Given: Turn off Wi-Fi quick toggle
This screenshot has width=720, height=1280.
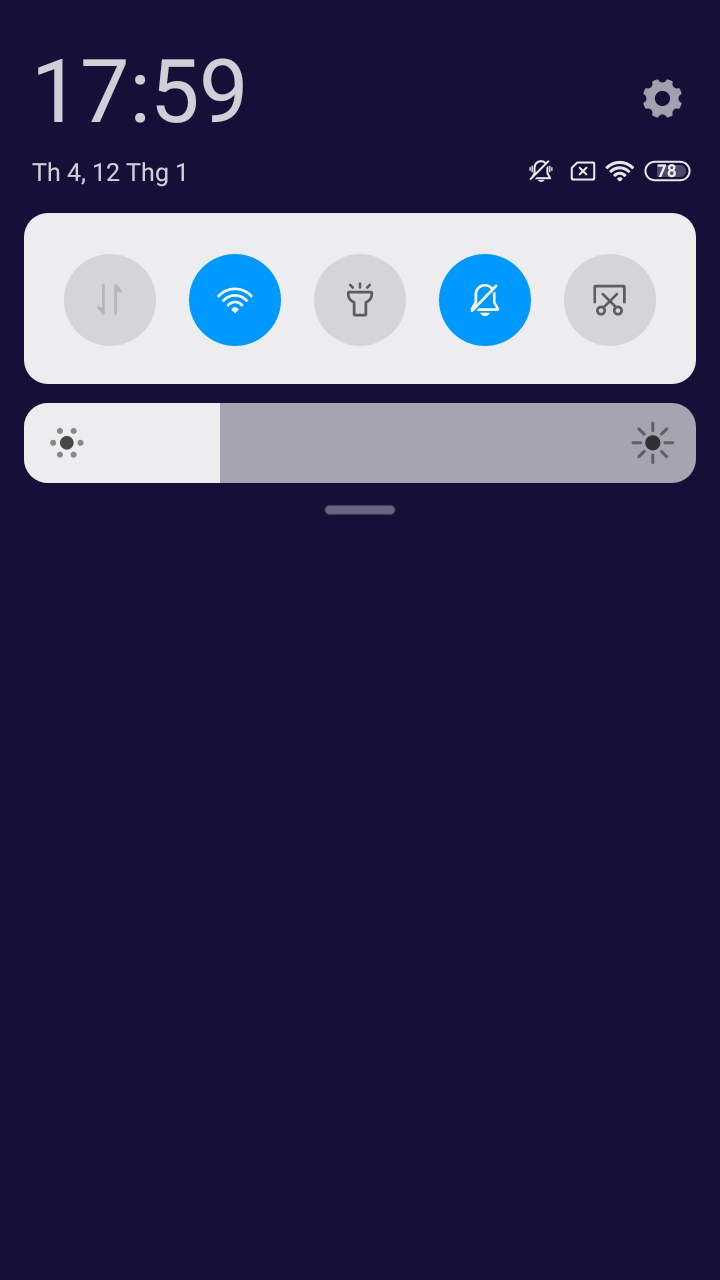Looking at the screenshot, I should [235, 300].
